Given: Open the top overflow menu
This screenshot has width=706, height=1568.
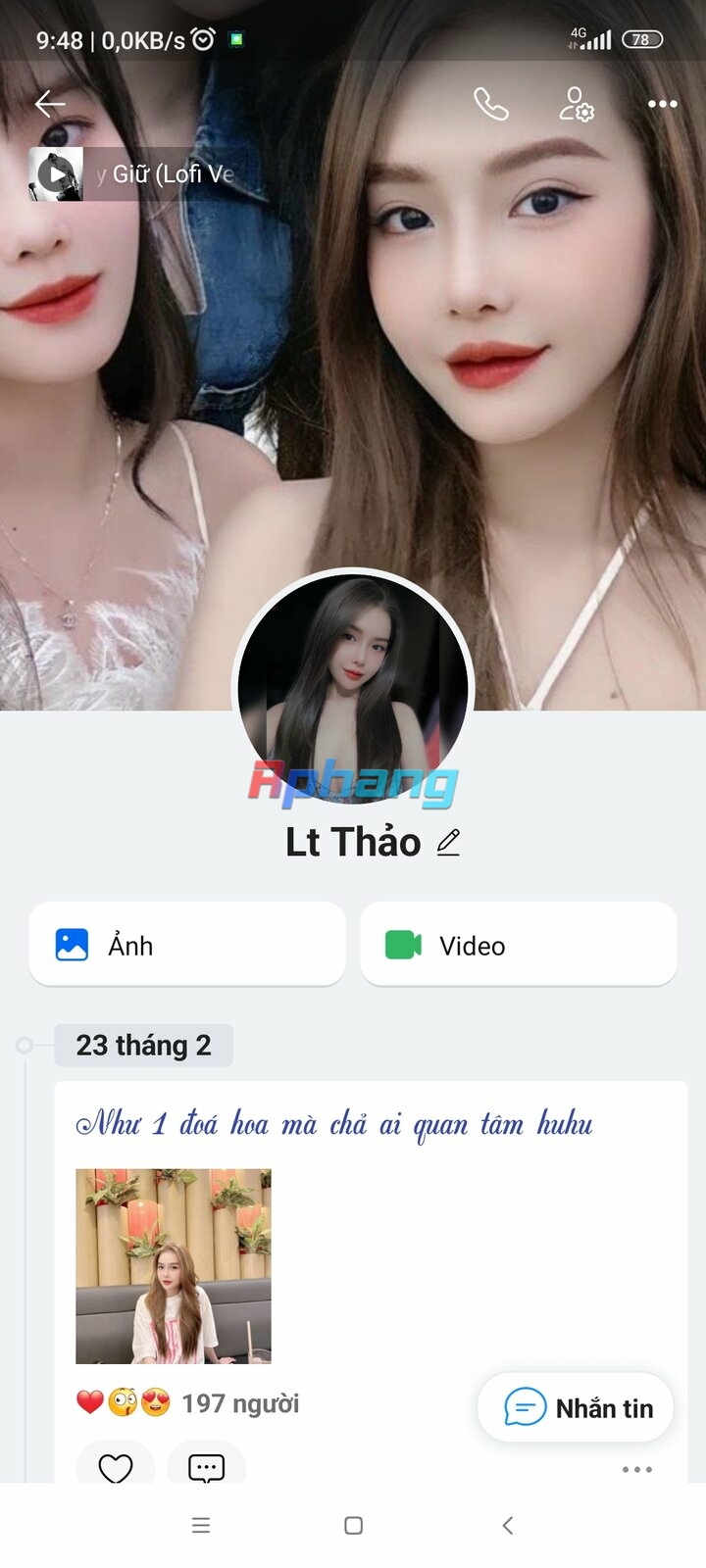Looking at the screenshot, I should point(663,104).
